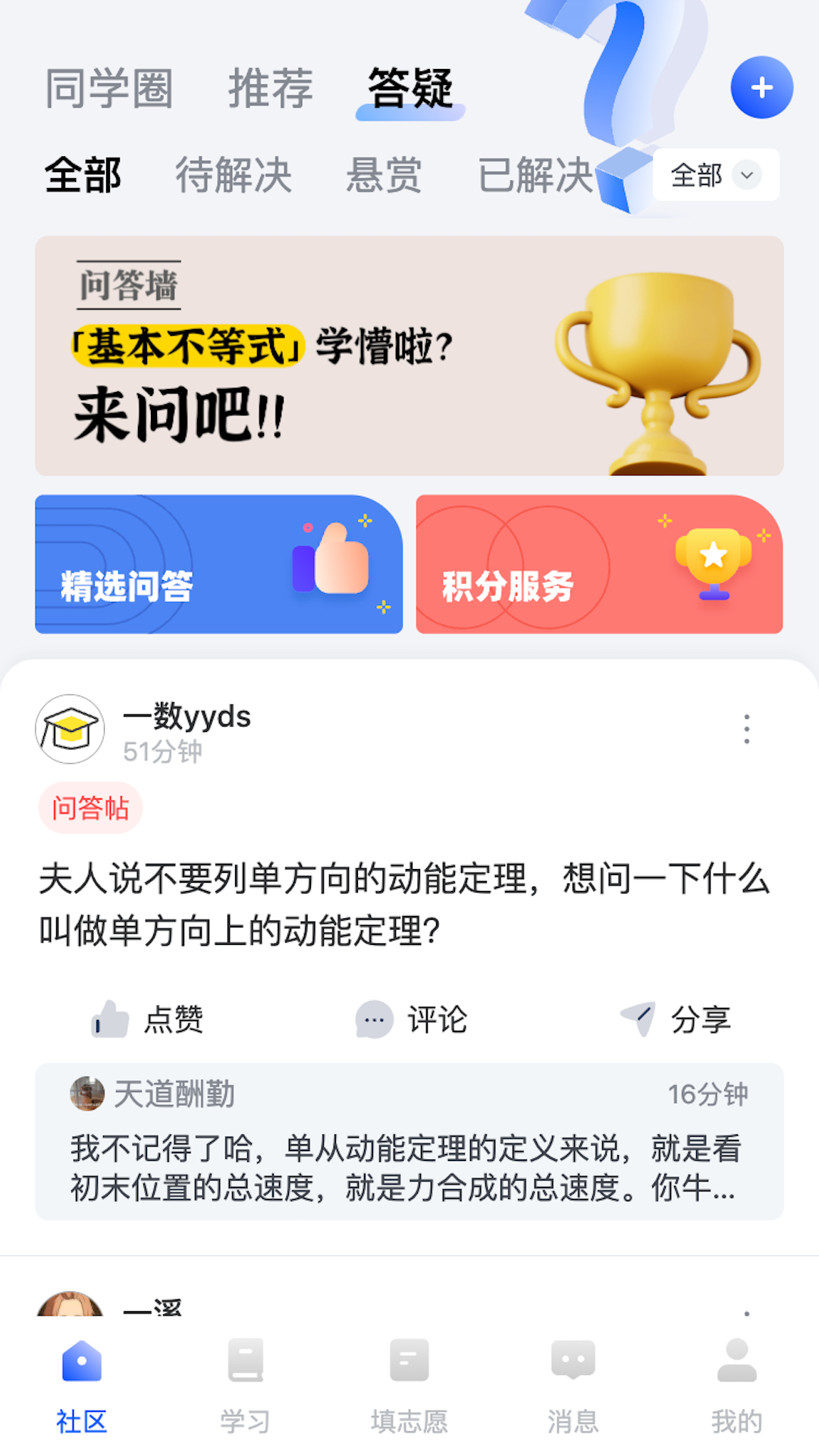Select the 已解决 filter tab
819x1456 pixels.
pyautogui.click(x=535, y=176)
